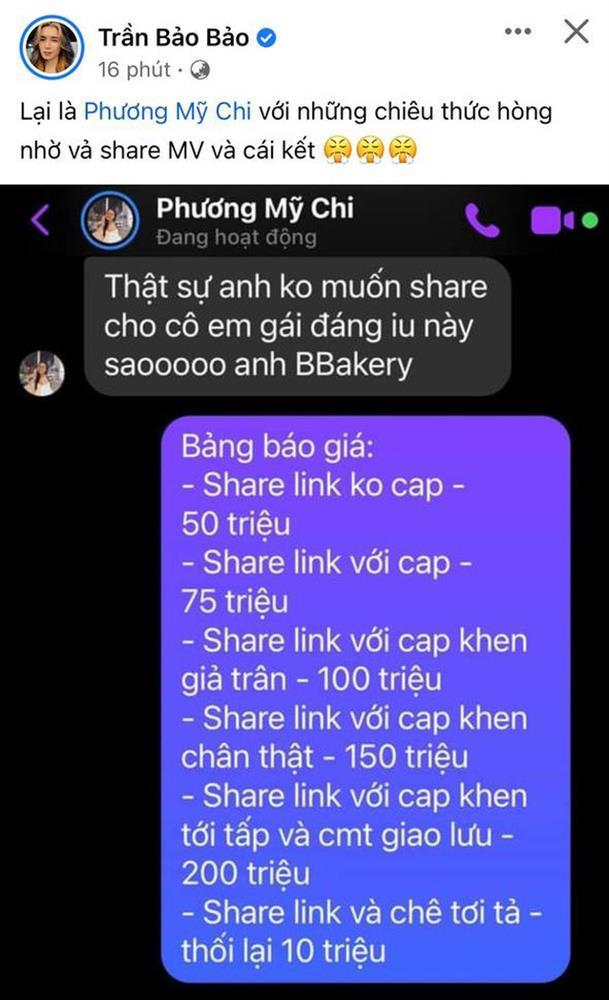Open the post's three-dot options menu

[x=517, y=32]
